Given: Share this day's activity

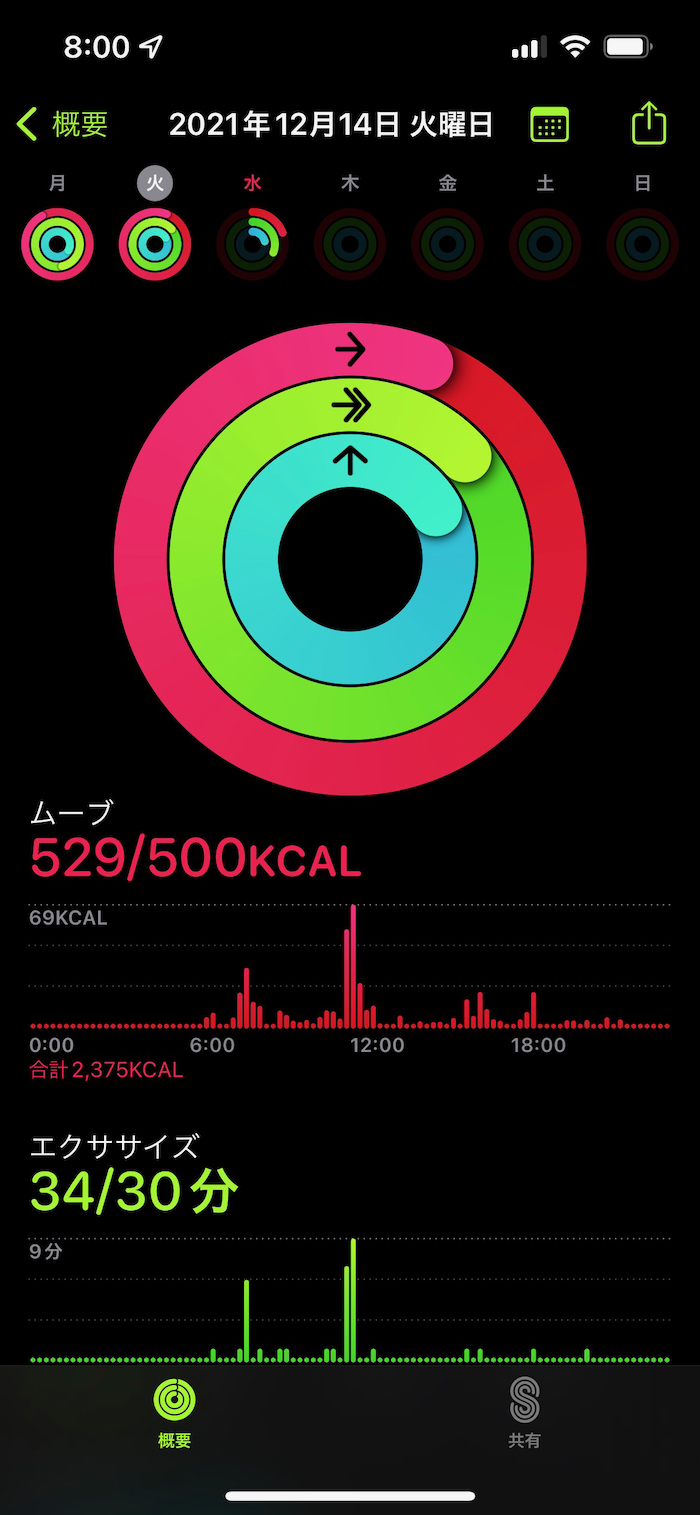Looking at the screenshot, I should coord(648,124).
